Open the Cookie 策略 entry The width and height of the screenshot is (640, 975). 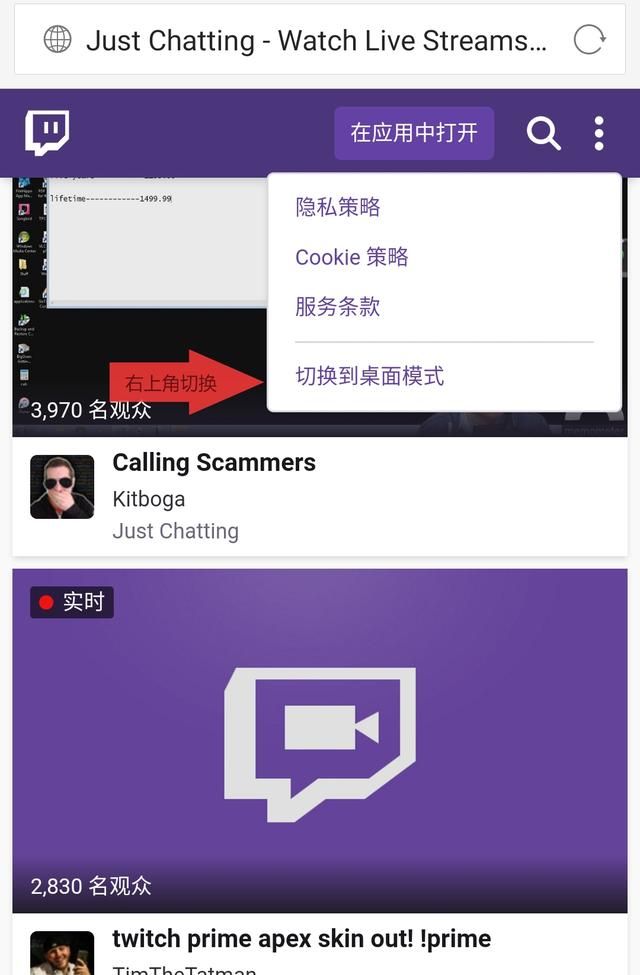352,257
